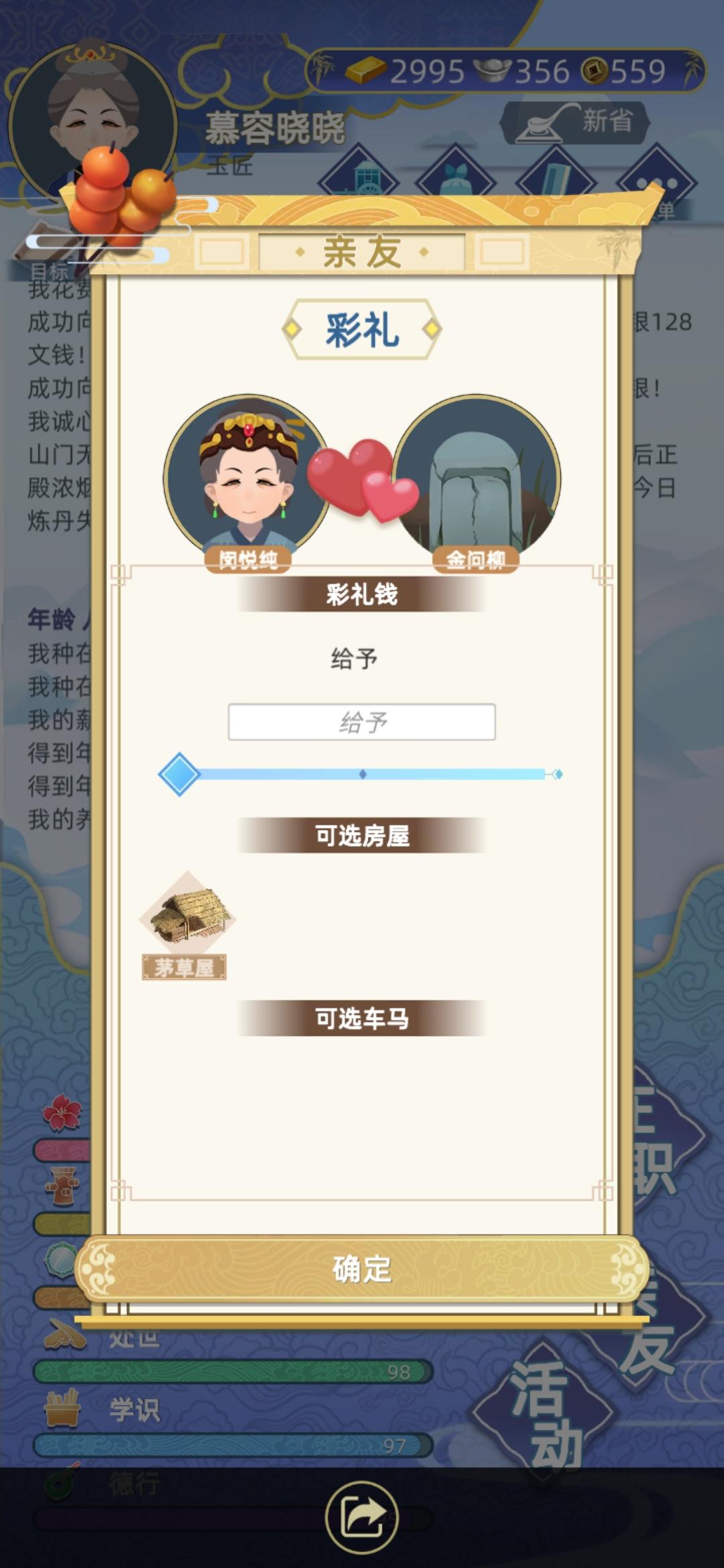Tap the green mirror icon on the left edge
724x1568 pixels.
click(60, 1260)
